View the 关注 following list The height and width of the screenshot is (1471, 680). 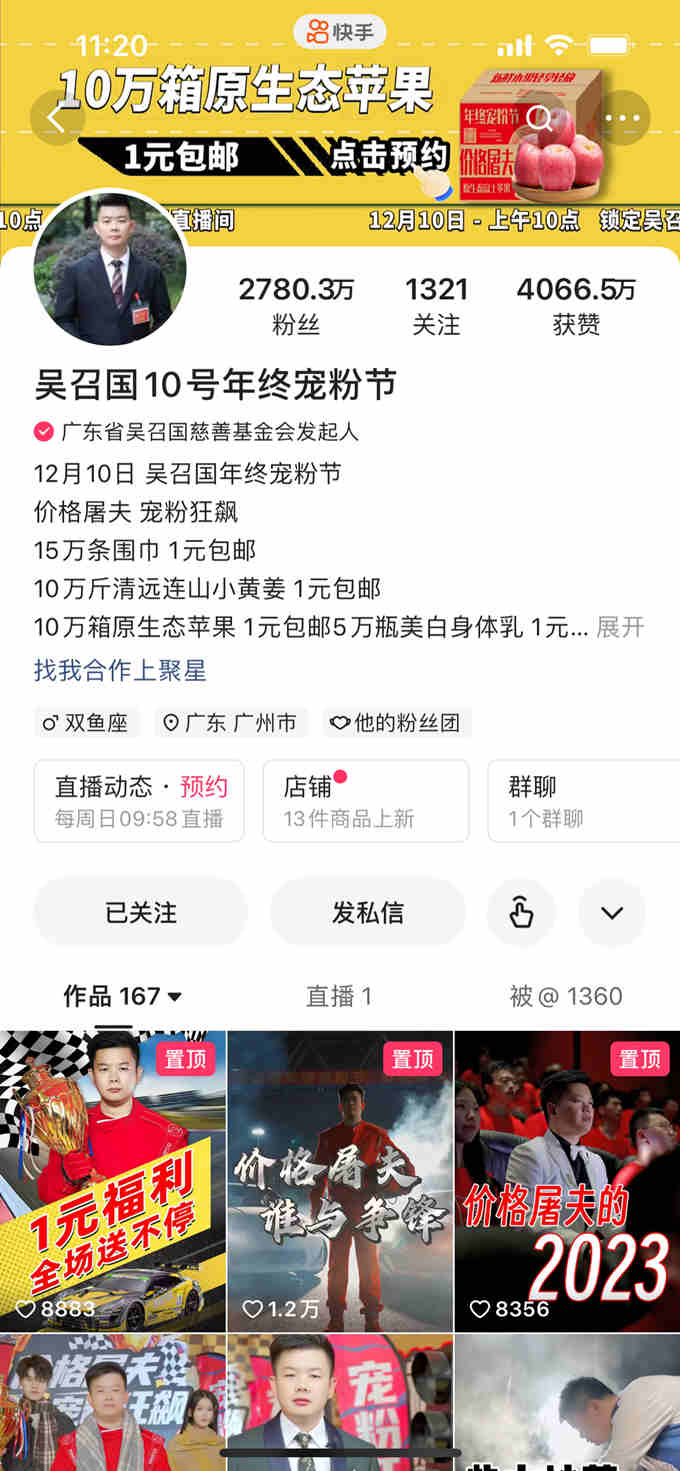(x=436, y=305)
